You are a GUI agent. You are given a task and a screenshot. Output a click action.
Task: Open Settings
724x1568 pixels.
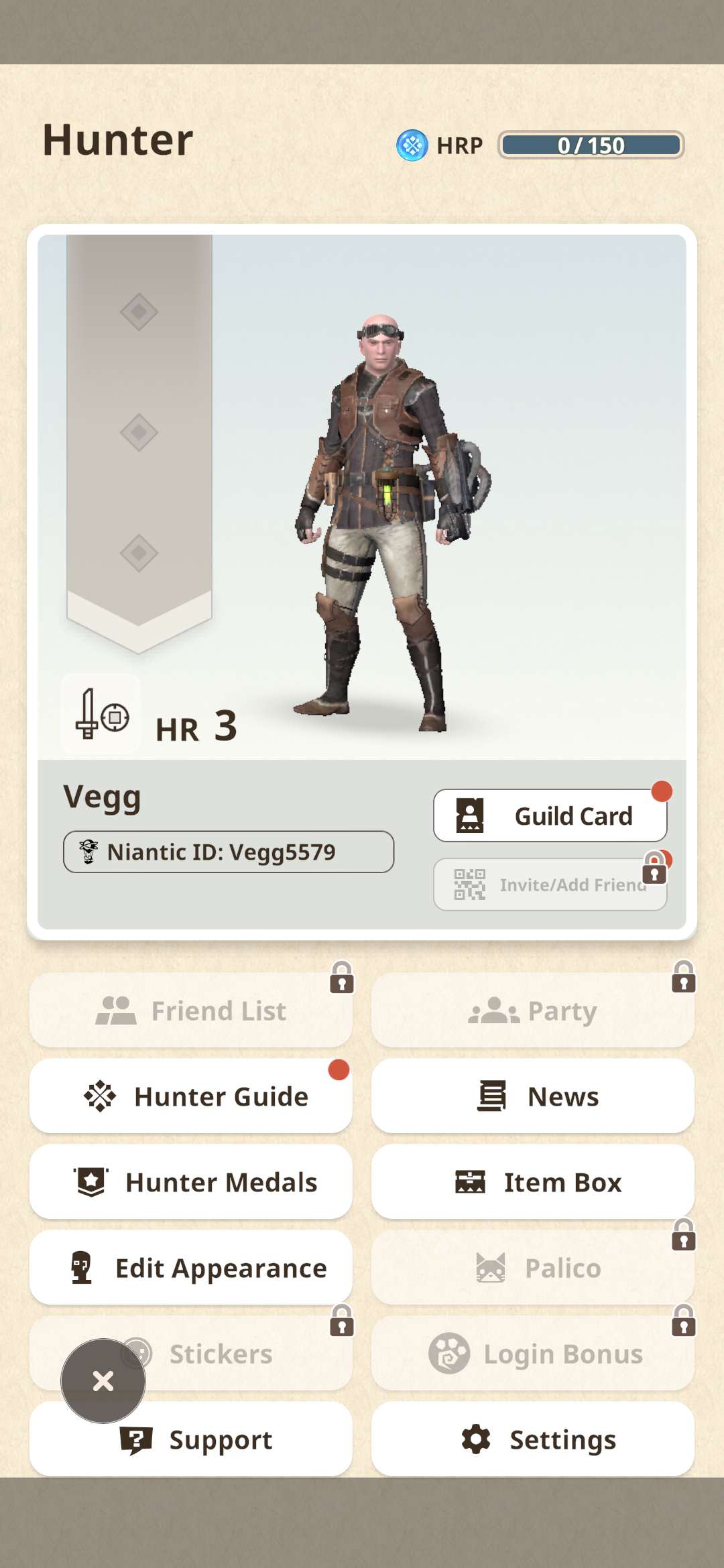(533, 1439)
